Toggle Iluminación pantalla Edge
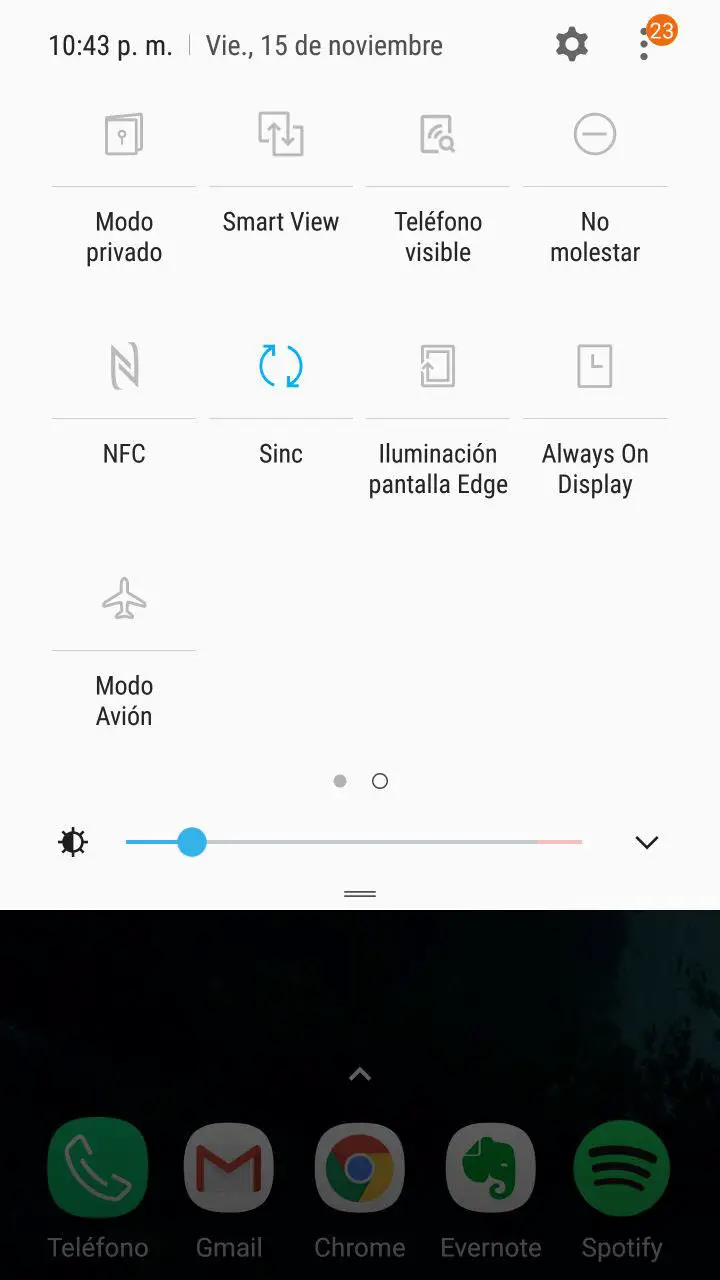 pyautogui.click(x=438, y=366)
